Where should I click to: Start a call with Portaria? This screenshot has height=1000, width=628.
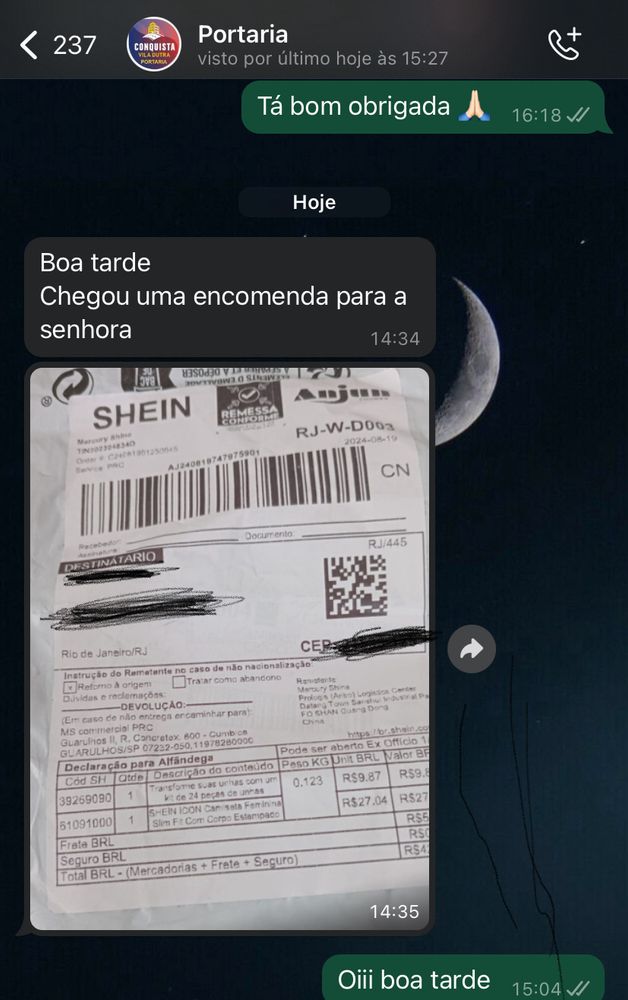click(x=565, y=44)
